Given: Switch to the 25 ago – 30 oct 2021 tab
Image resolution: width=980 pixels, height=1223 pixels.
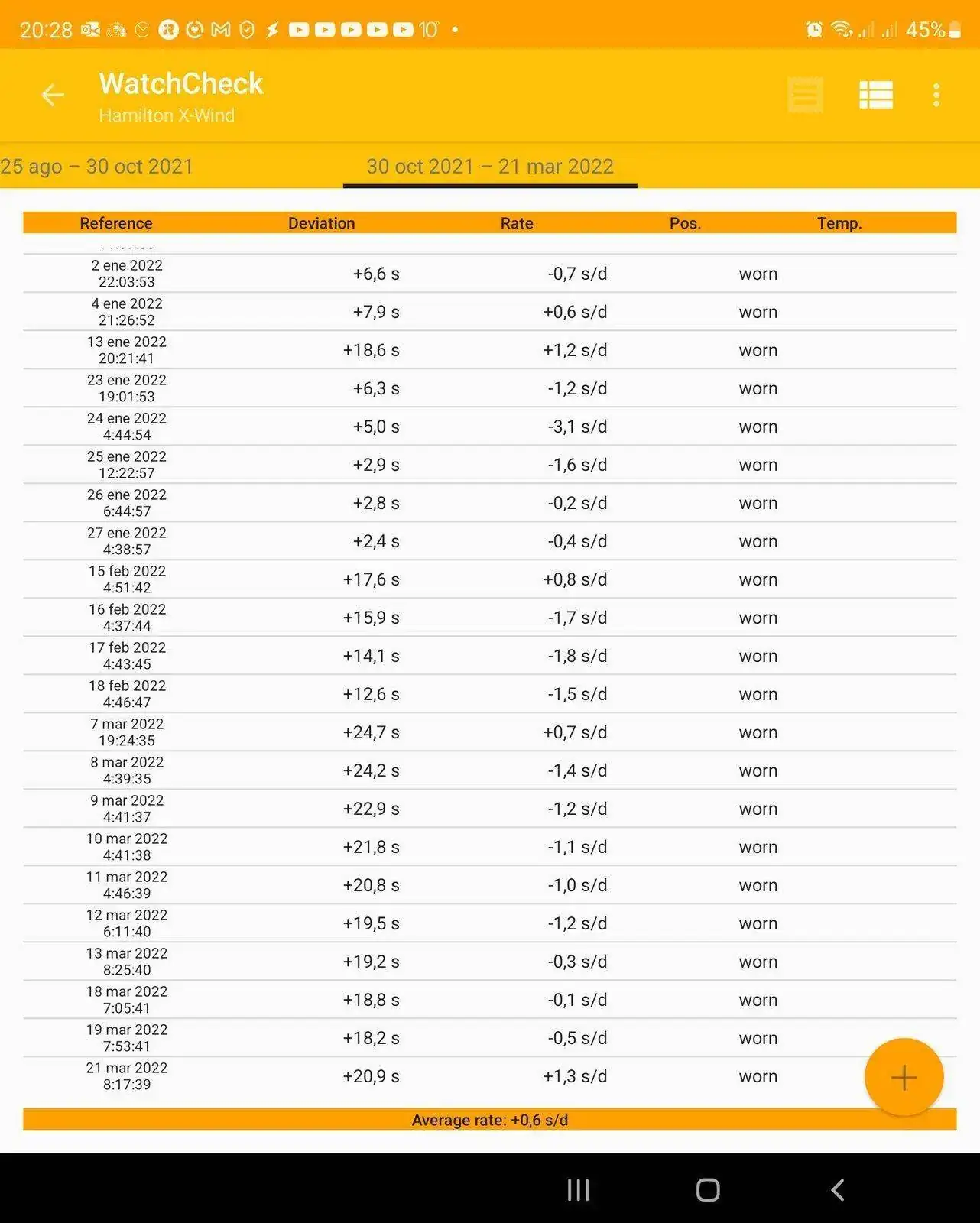Looking at the screenshot, I should (x=97, y=167).
